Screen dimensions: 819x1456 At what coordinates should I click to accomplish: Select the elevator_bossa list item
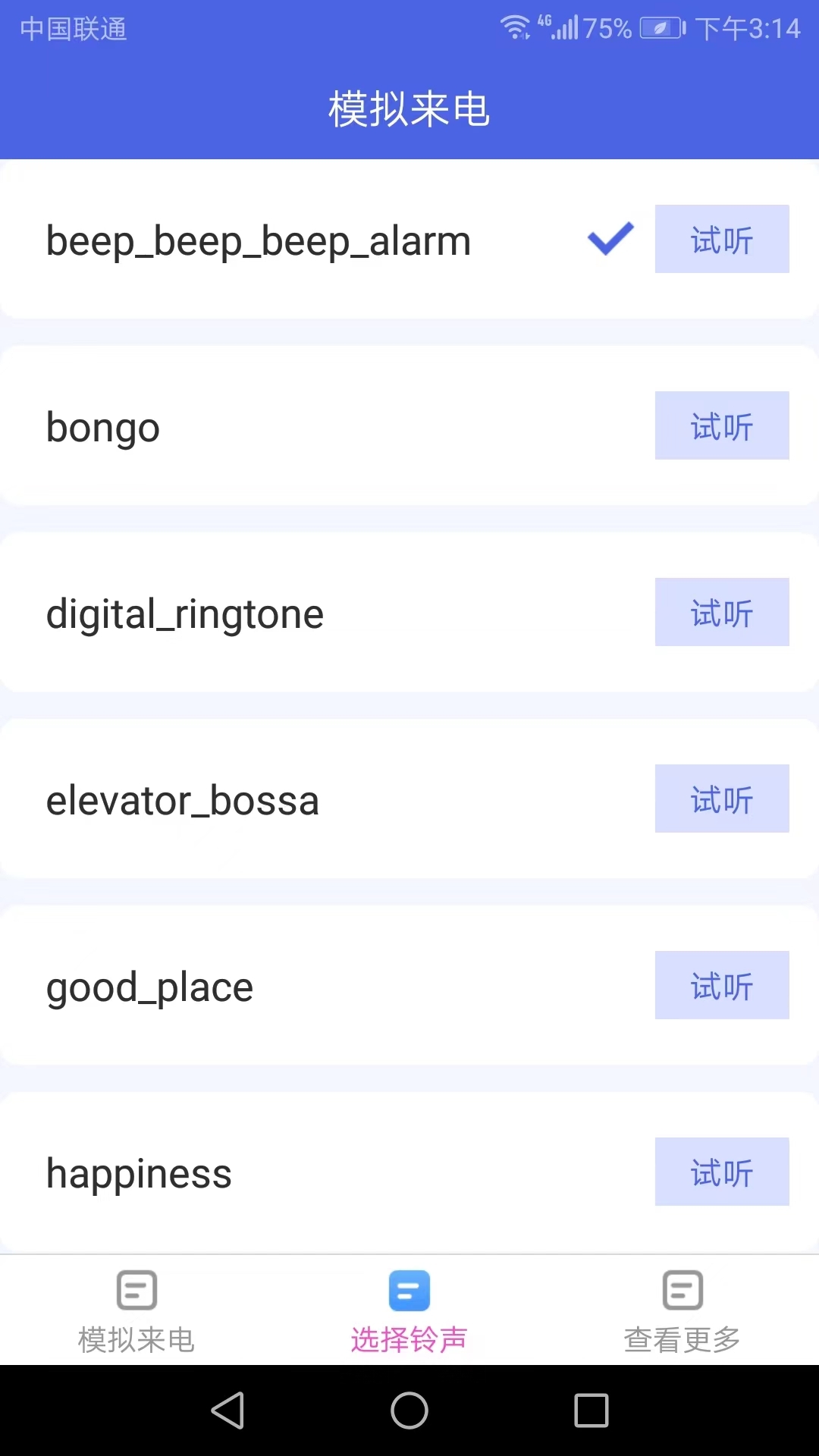(303, 799)
